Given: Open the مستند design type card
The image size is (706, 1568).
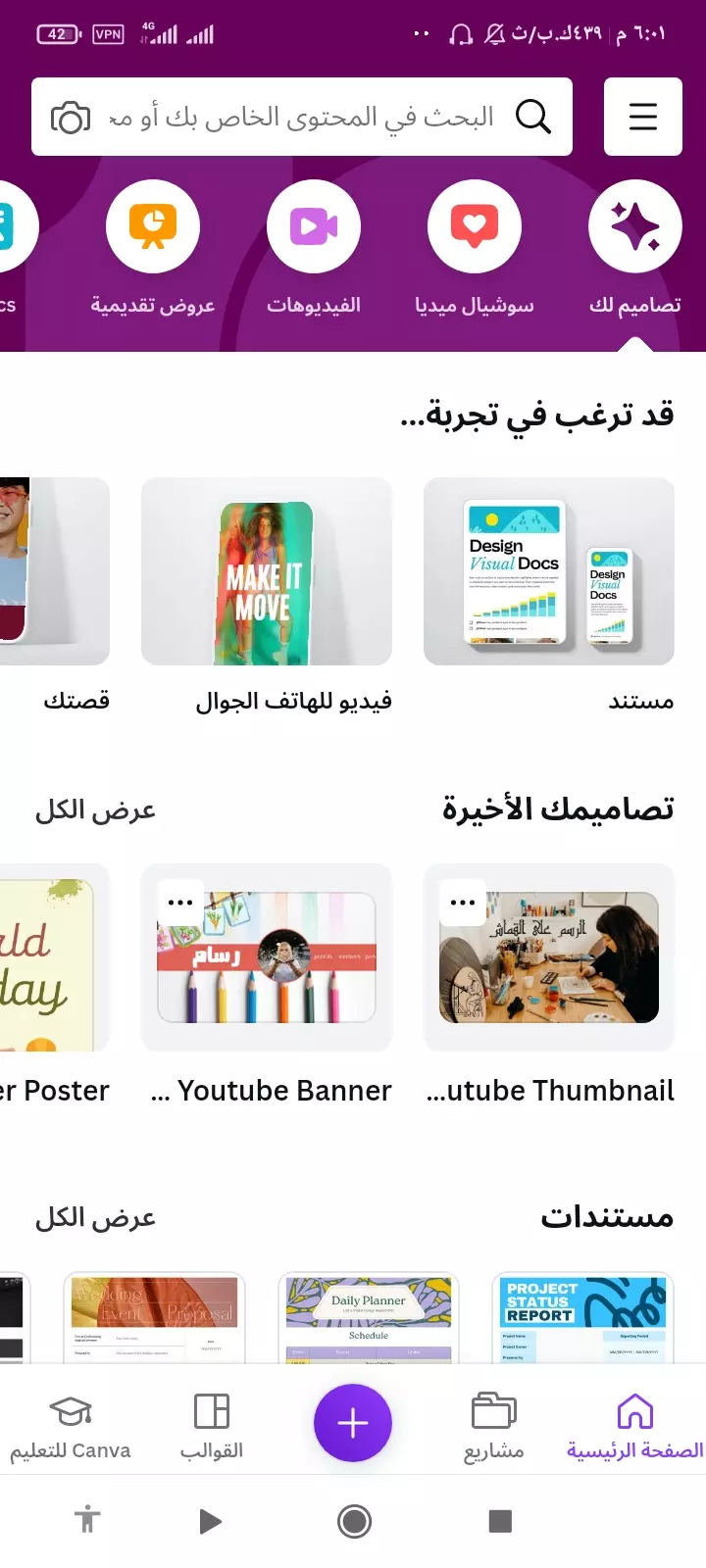Looking at the screenshot, I should point(548,572).
